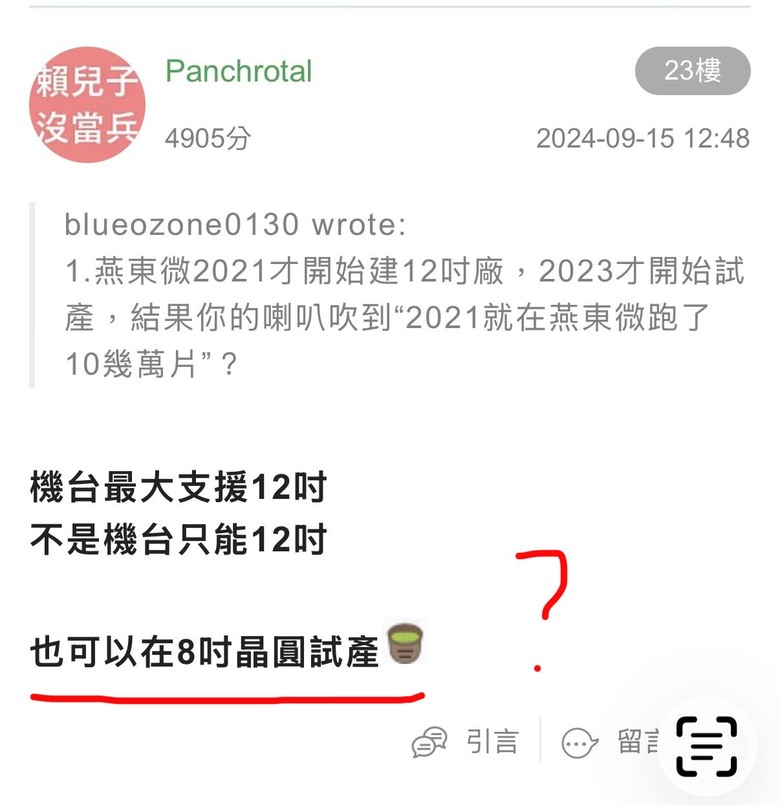The height and width of the screenshot is (805, 780).
Task: Activate the live text scan icon
Action: 707,747
